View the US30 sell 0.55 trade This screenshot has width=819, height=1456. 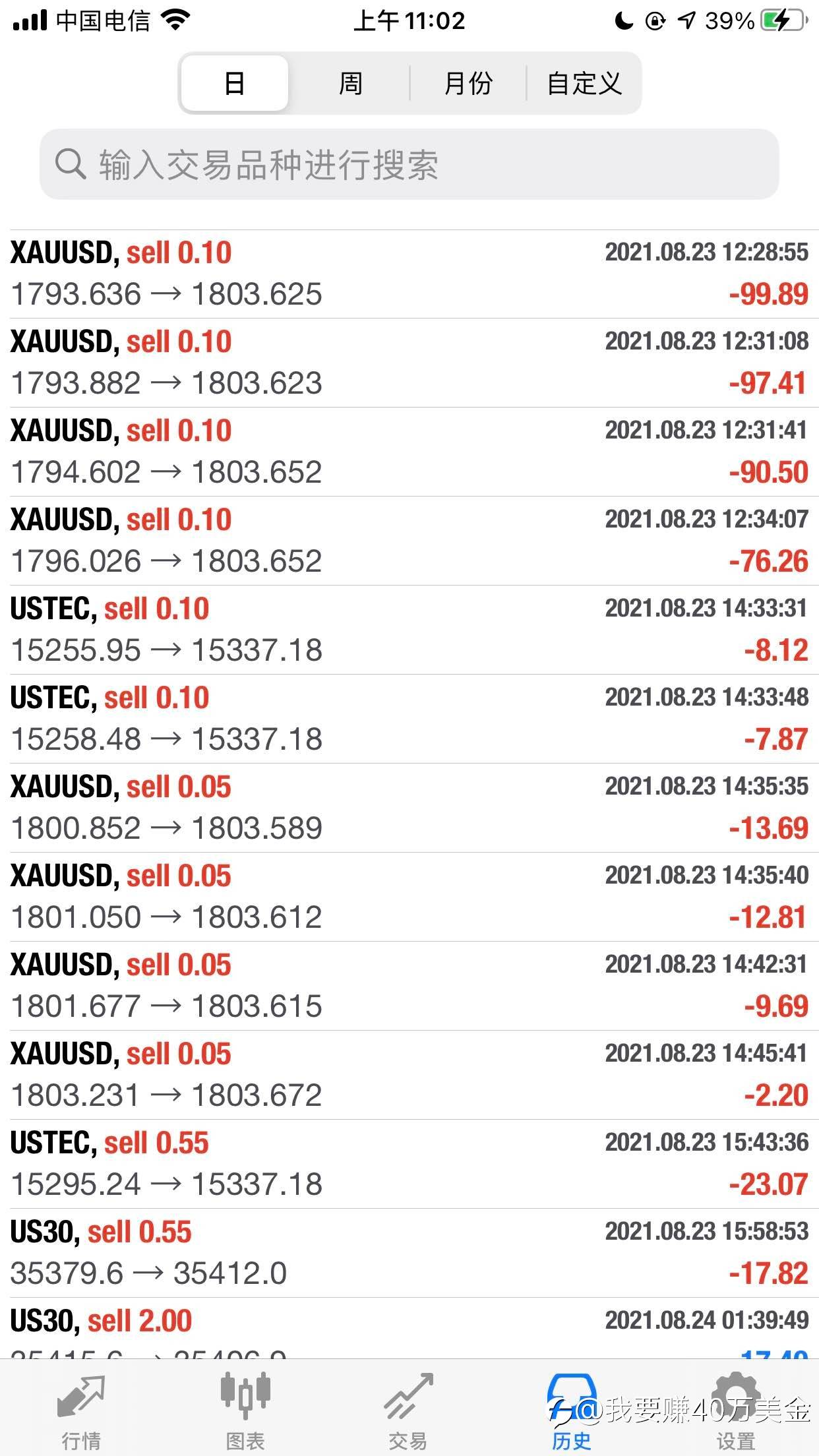(409, 1253)
